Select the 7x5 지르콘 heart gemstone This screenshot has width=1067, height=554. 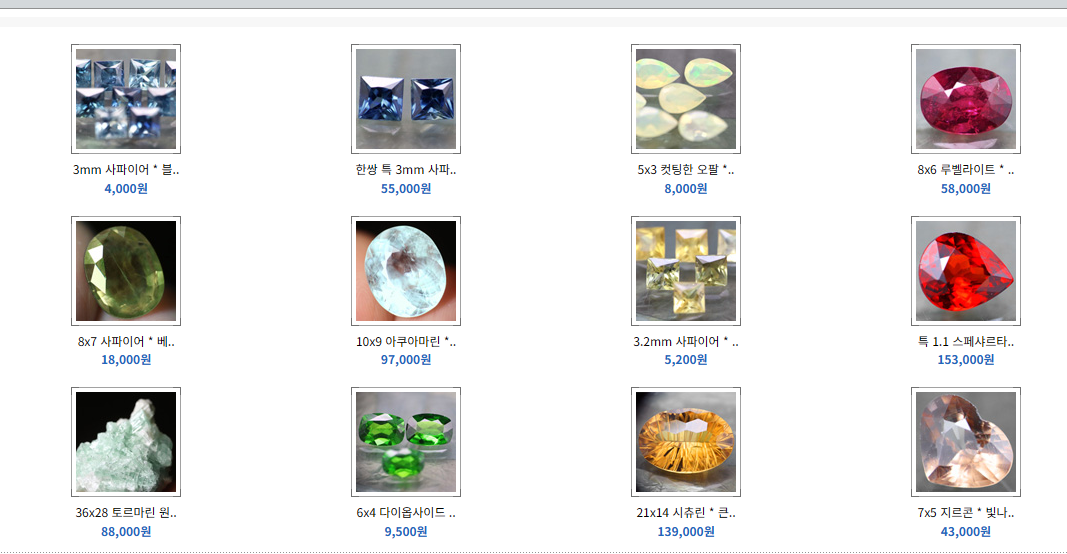[x=966, y=441]
